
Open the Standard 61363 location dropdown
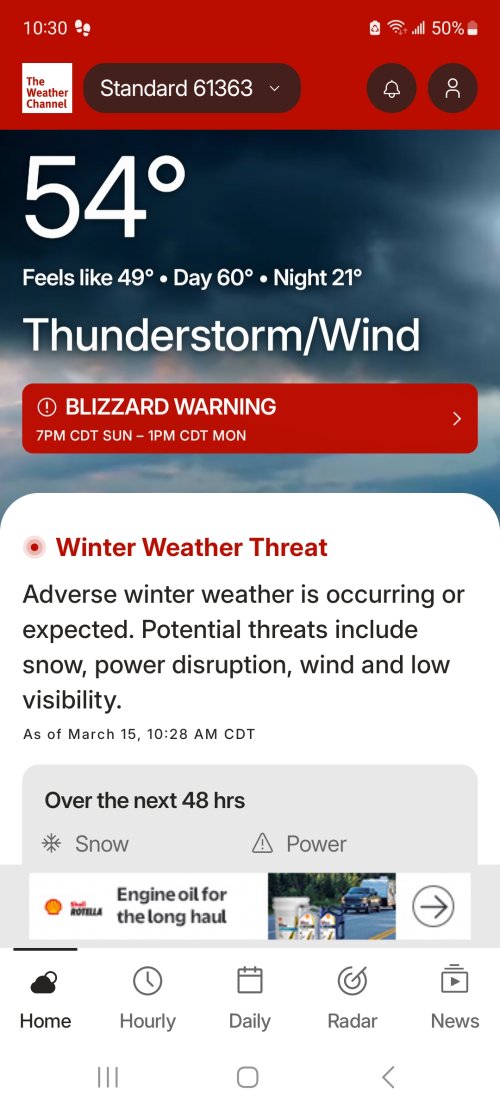191,88
